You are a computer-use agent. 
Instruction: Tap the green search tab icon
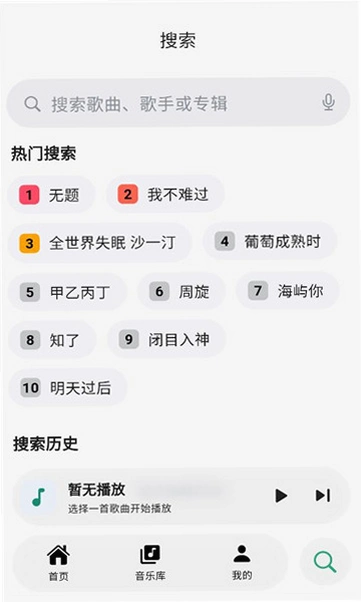coord(325,562)
